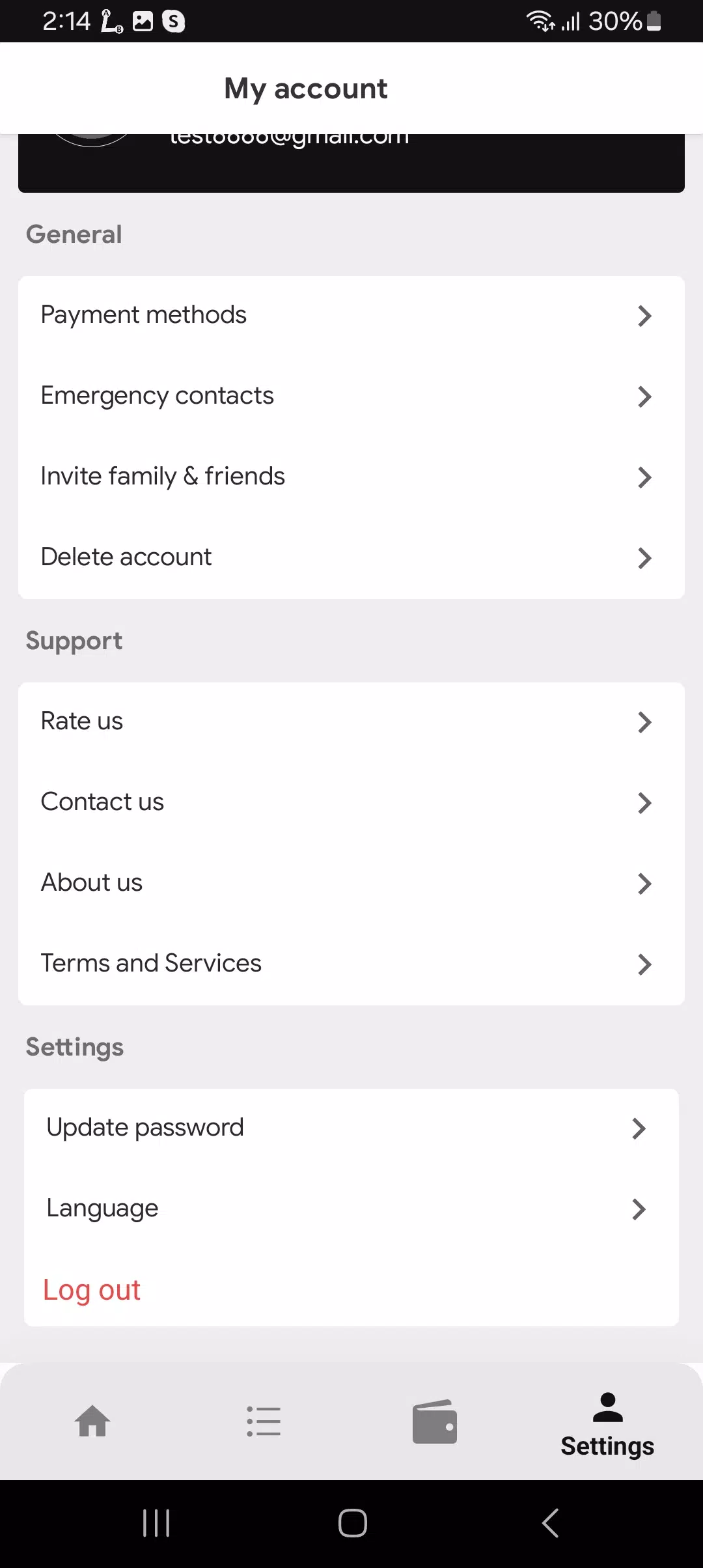Go back using the system back button

click(551, 1523)
